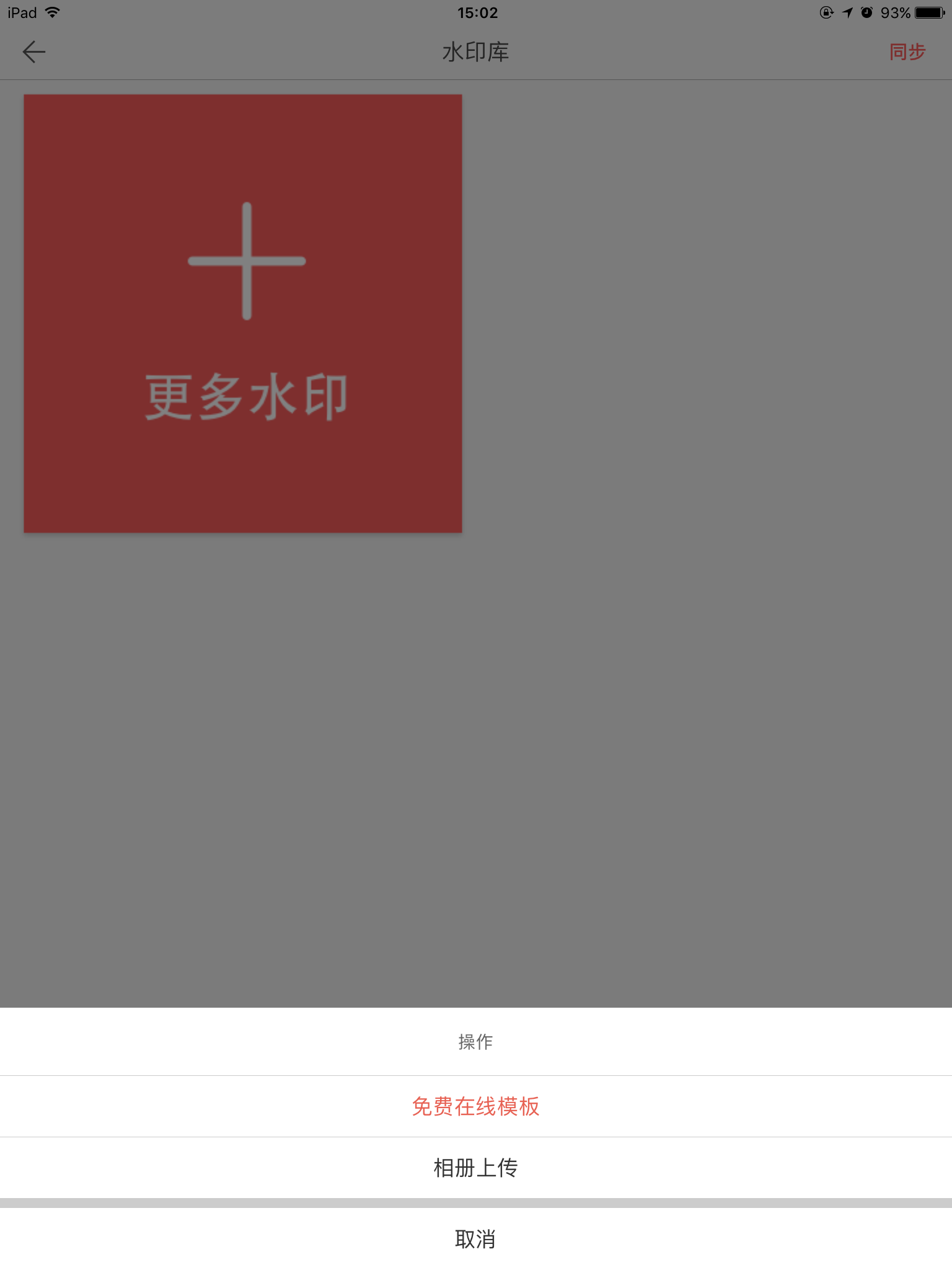The image size is (952, 1270).
Task: Tap the 水印库 title in the navigation bar
Action: [476, 52]
